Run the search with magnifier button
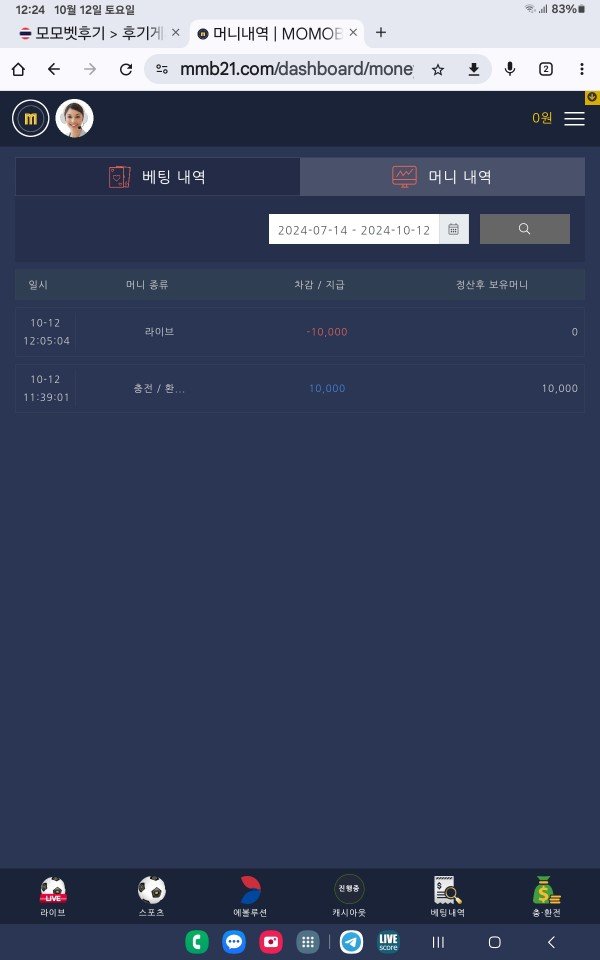The height and width of the screenshot is (960, 600). pyautogui.click(x=525, y=229)
